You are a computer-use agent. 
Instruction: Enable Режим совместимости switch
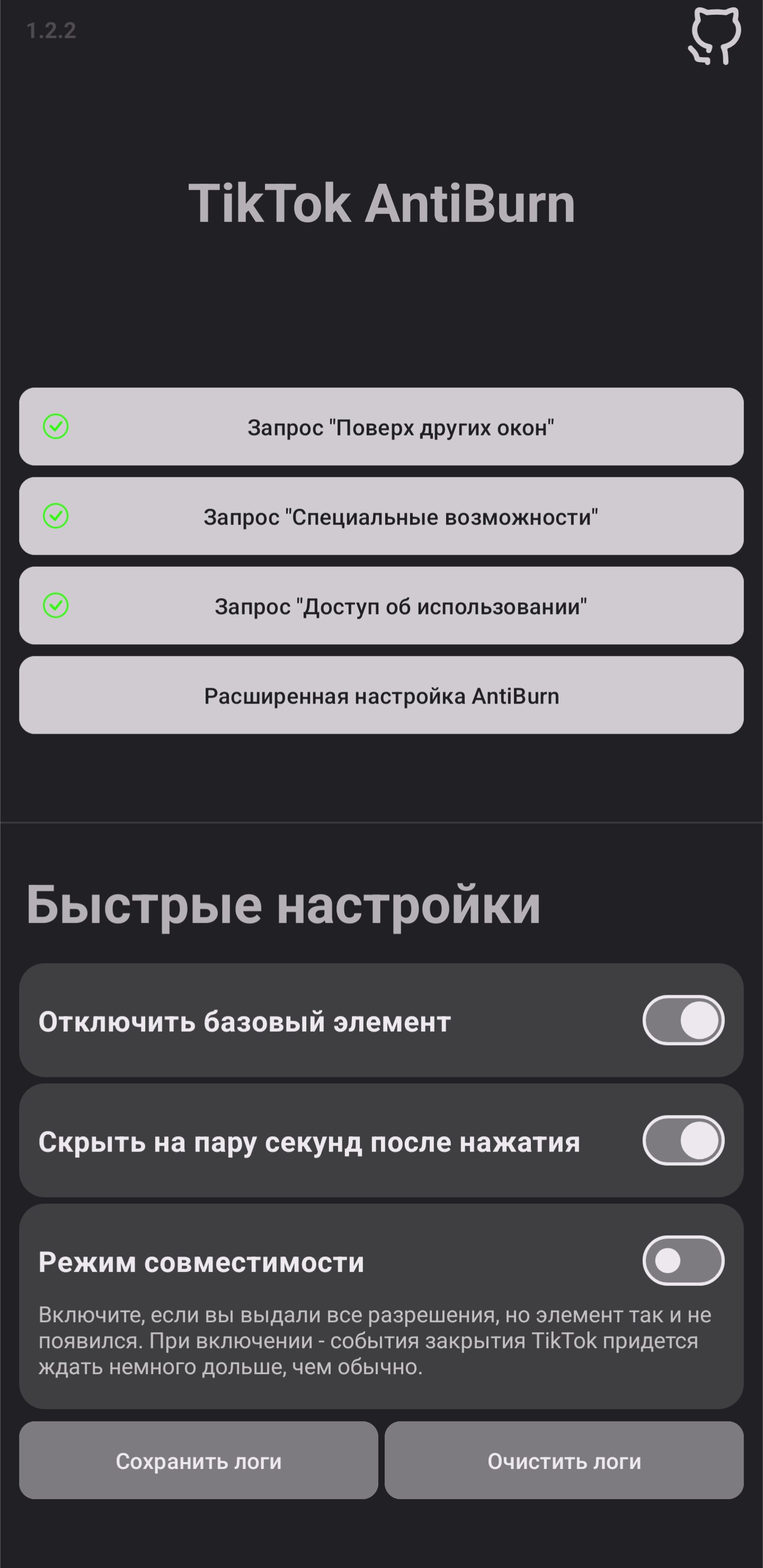[683, 1261]
